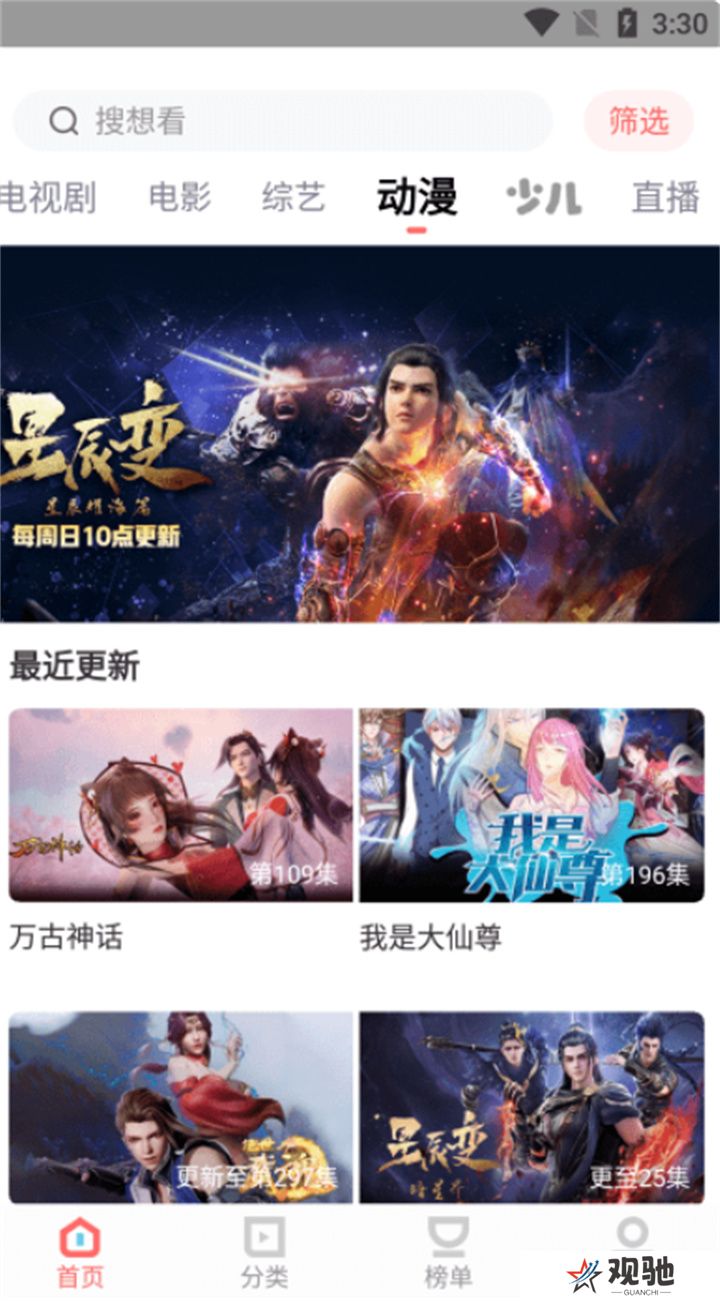Open the 星辰变 featured banner
Image resolution: width=720 pixels, height=1301 pixels.
point(360,433)
